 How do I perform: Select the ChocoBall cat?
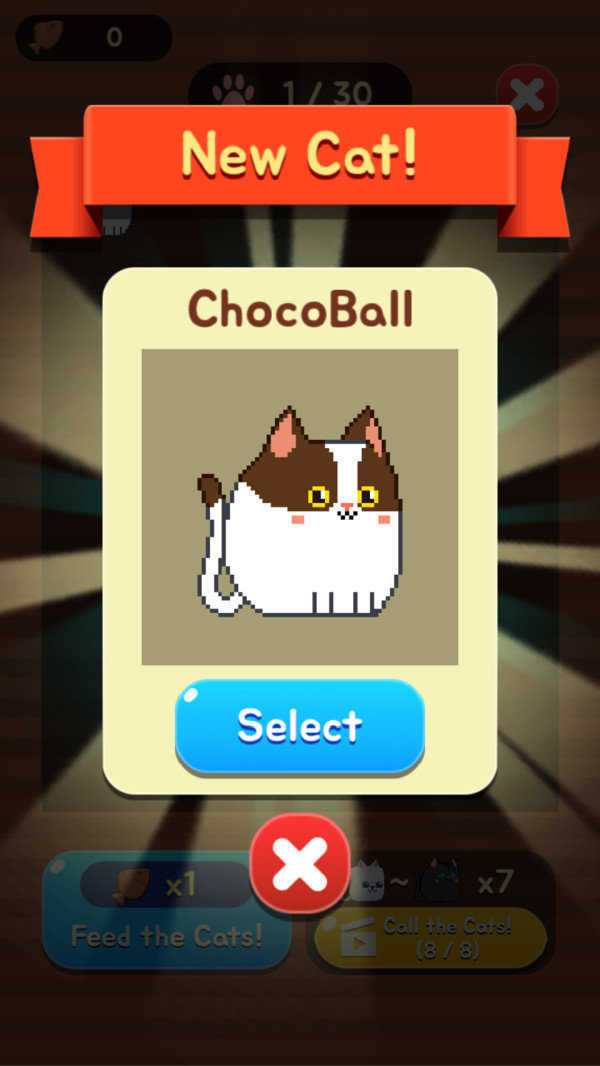299,726
